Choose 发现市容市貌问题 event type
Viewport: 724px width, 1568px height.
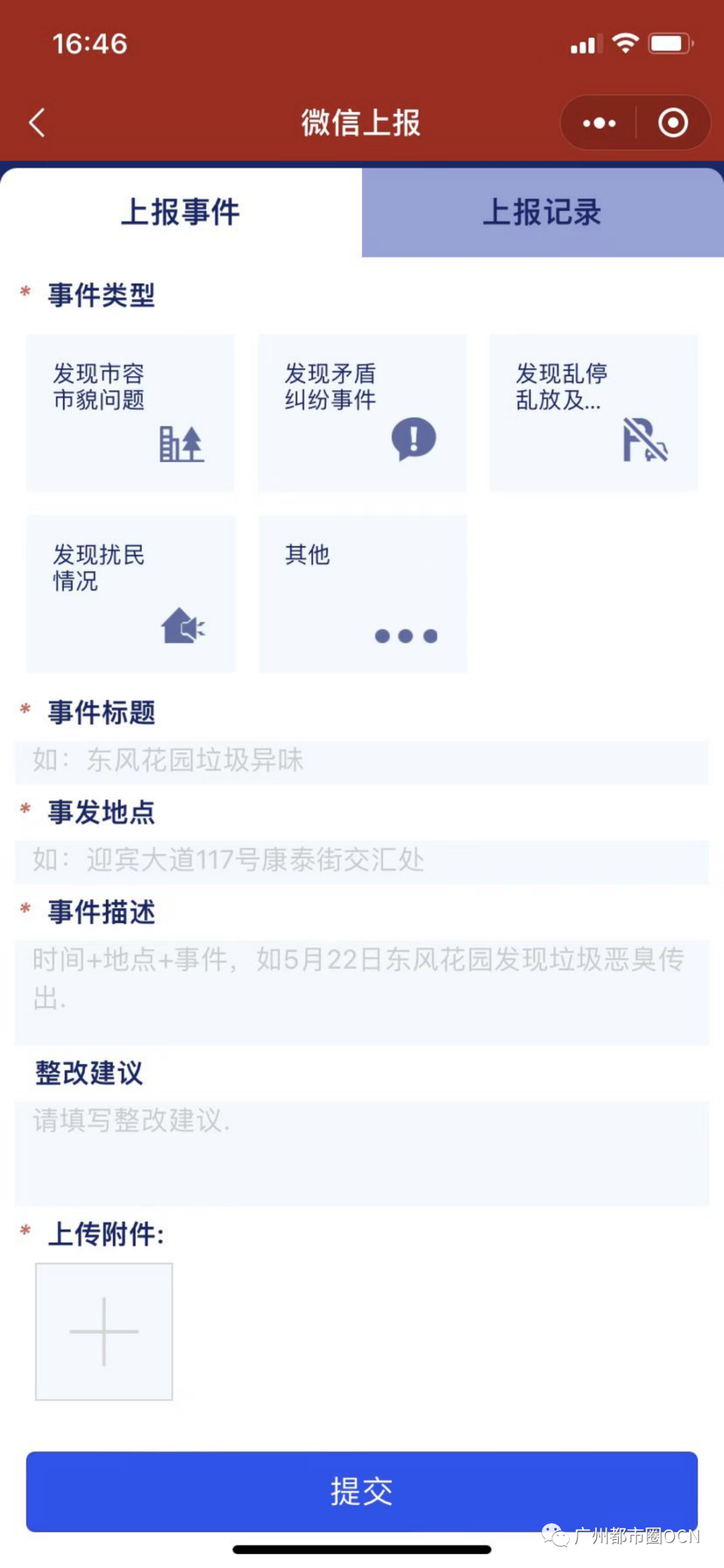tap(130, 412)
